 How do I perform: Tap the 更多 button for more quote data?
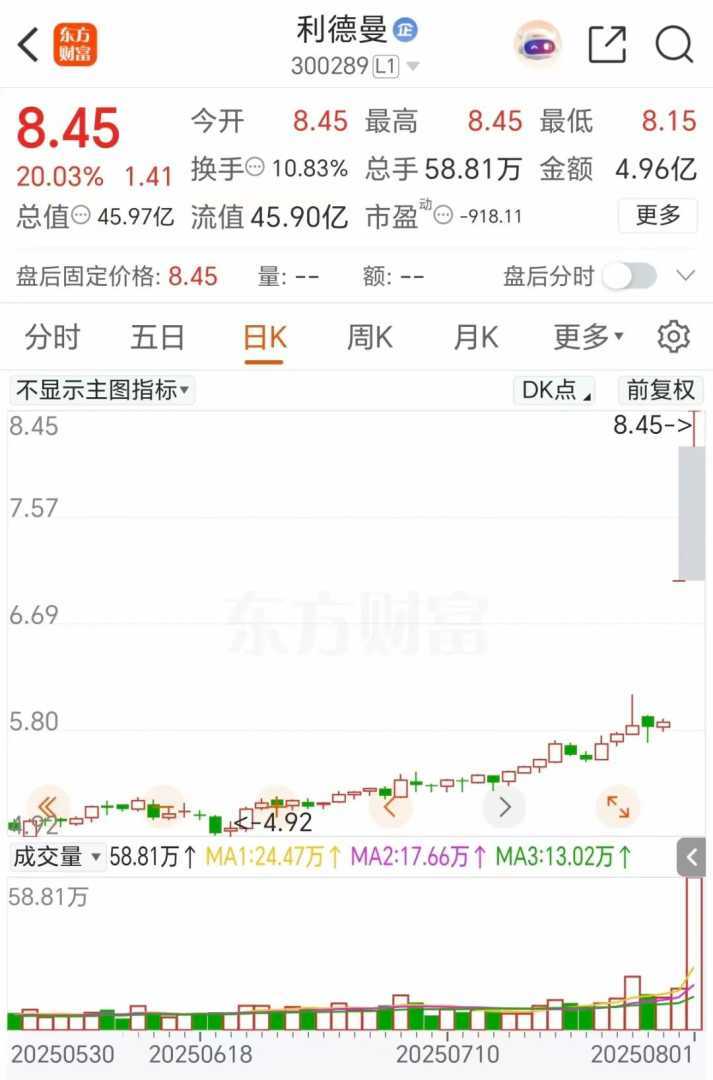click(657, 215)
